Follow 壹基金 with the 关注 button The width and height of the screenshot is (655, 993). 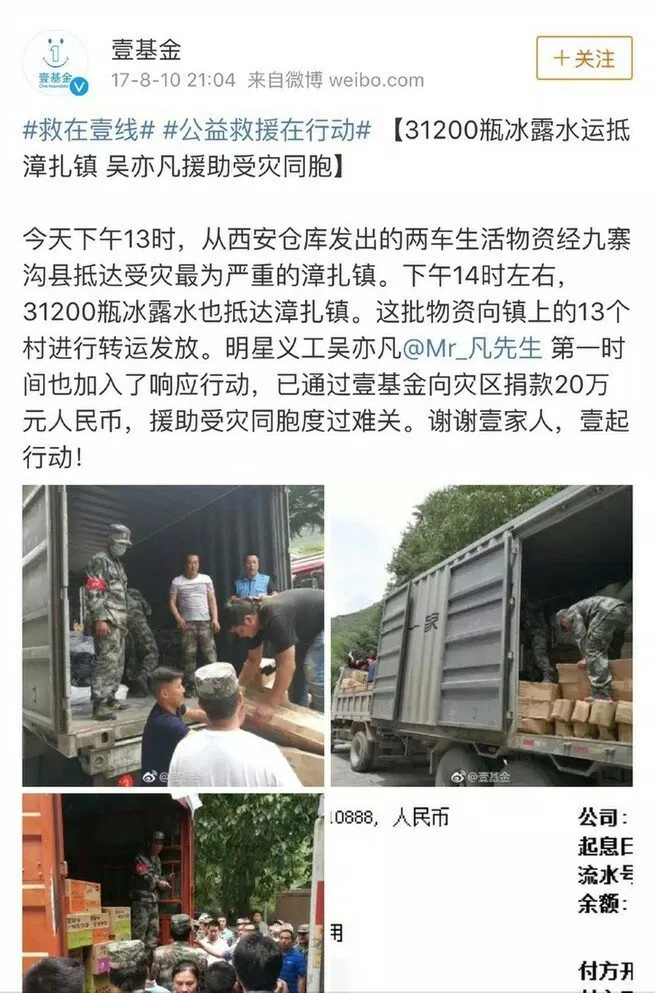click(584, 59)
